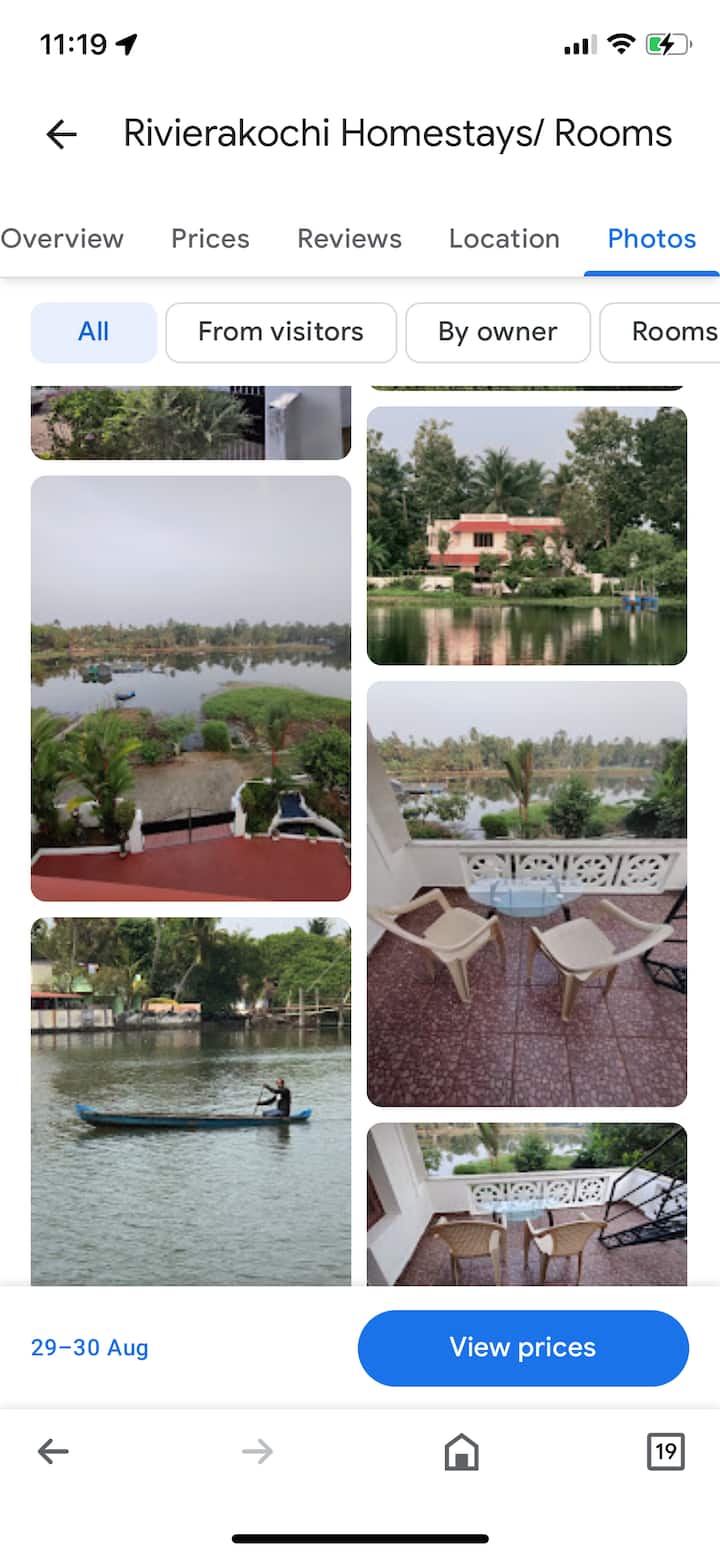Go to browser home page
Viewport: 720px width, 1559px height.
tap(461, 1452)
